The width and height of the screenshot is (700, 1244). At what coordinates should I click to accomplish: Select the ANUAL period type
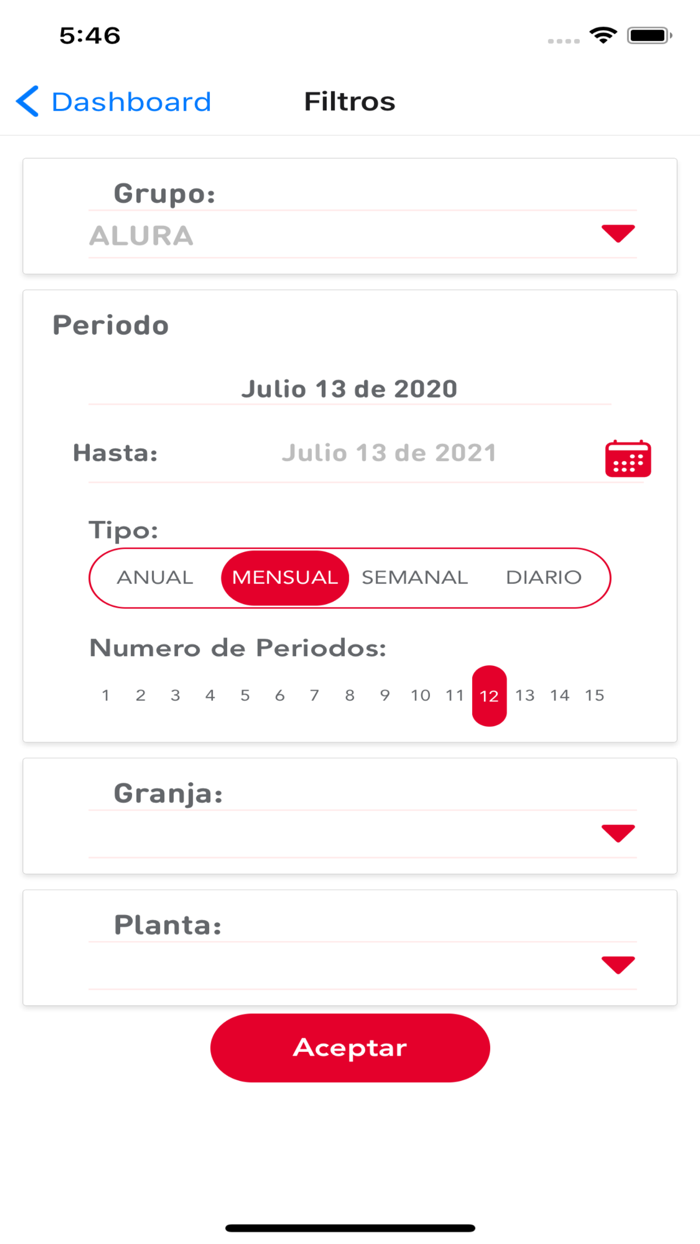(155, 577)
